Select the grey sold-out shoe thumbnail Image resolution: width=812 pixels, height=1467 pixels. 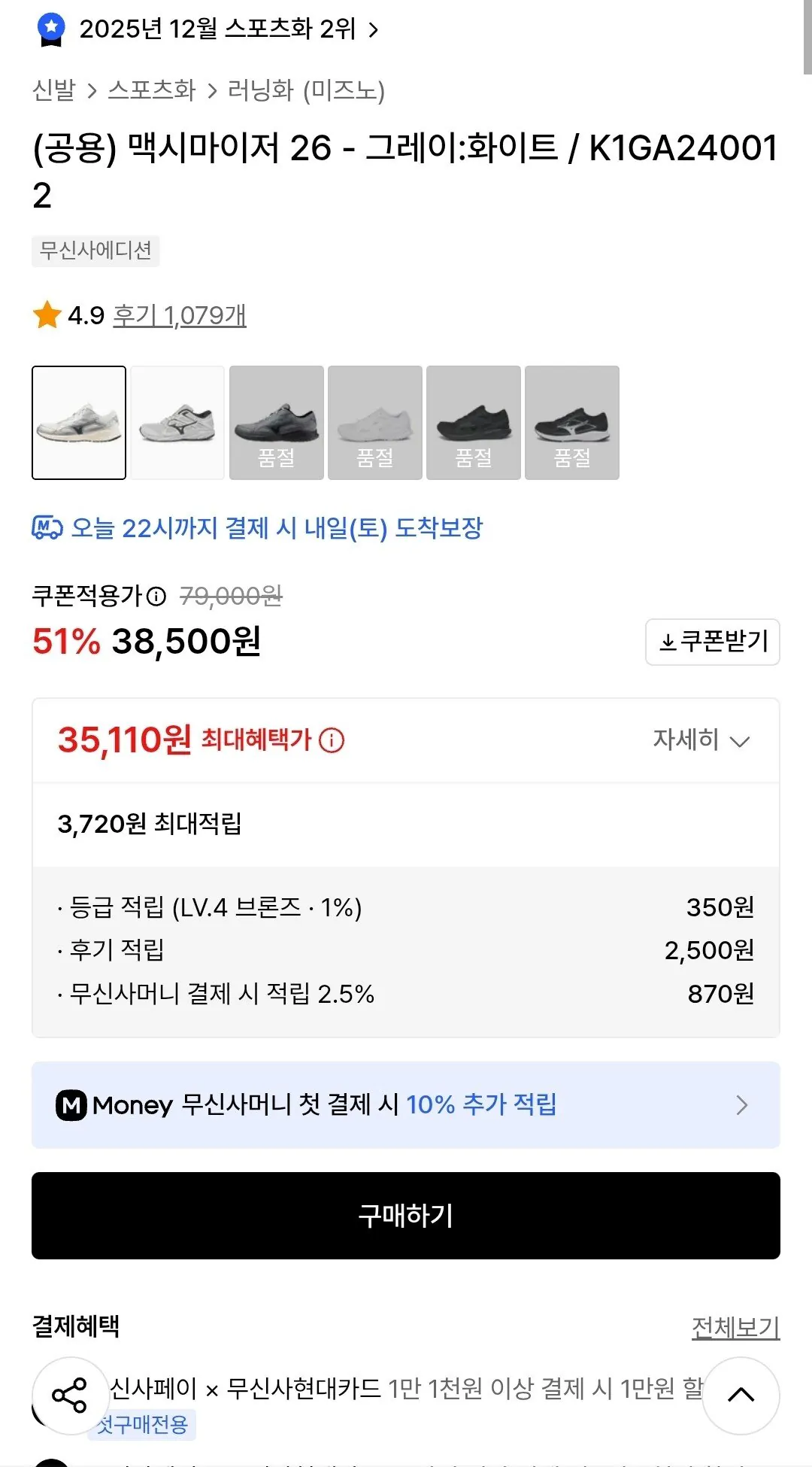pyautogui.click(x=276, y=423)
